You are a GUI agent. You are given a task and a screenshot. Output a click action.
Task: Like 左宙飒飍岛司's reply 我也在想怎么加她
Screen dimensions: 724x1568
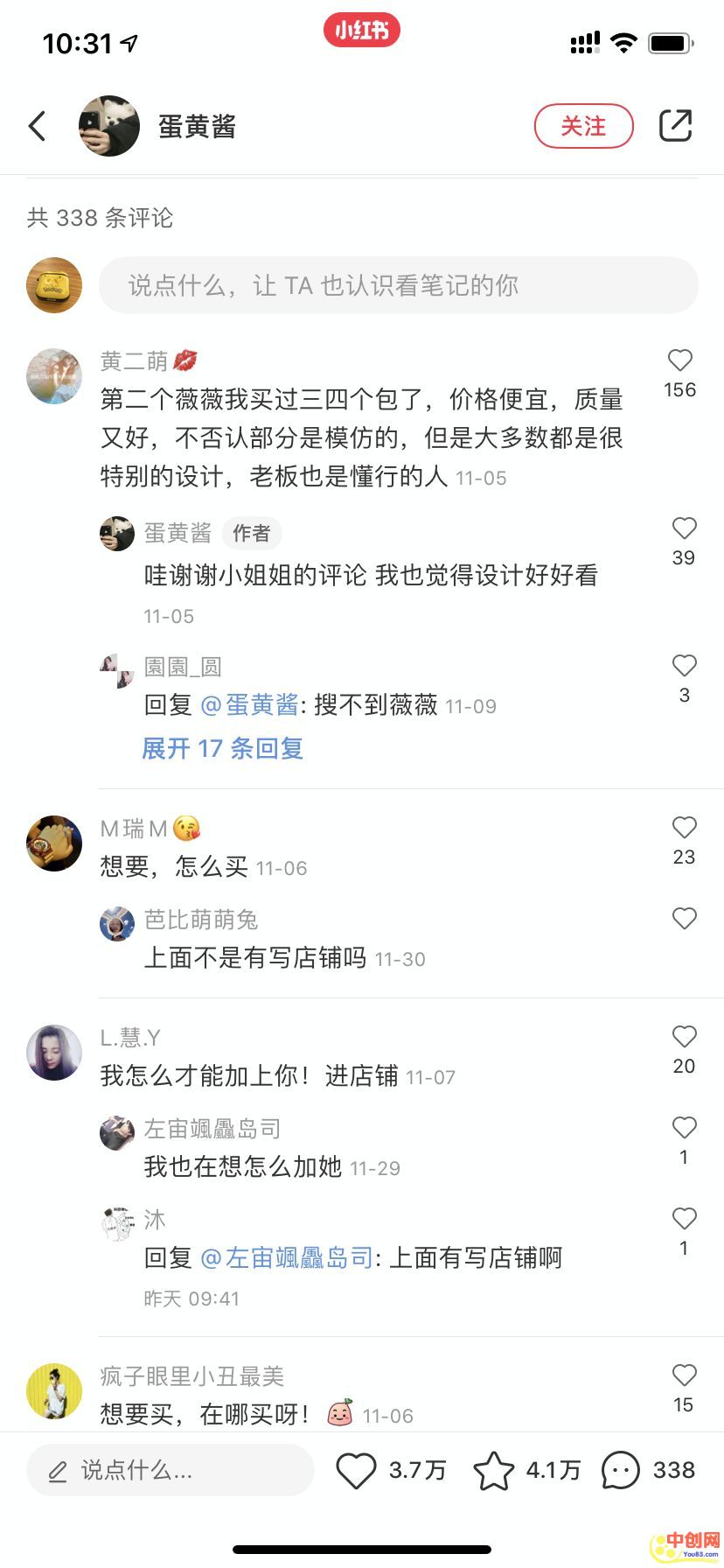point(684,1127)
